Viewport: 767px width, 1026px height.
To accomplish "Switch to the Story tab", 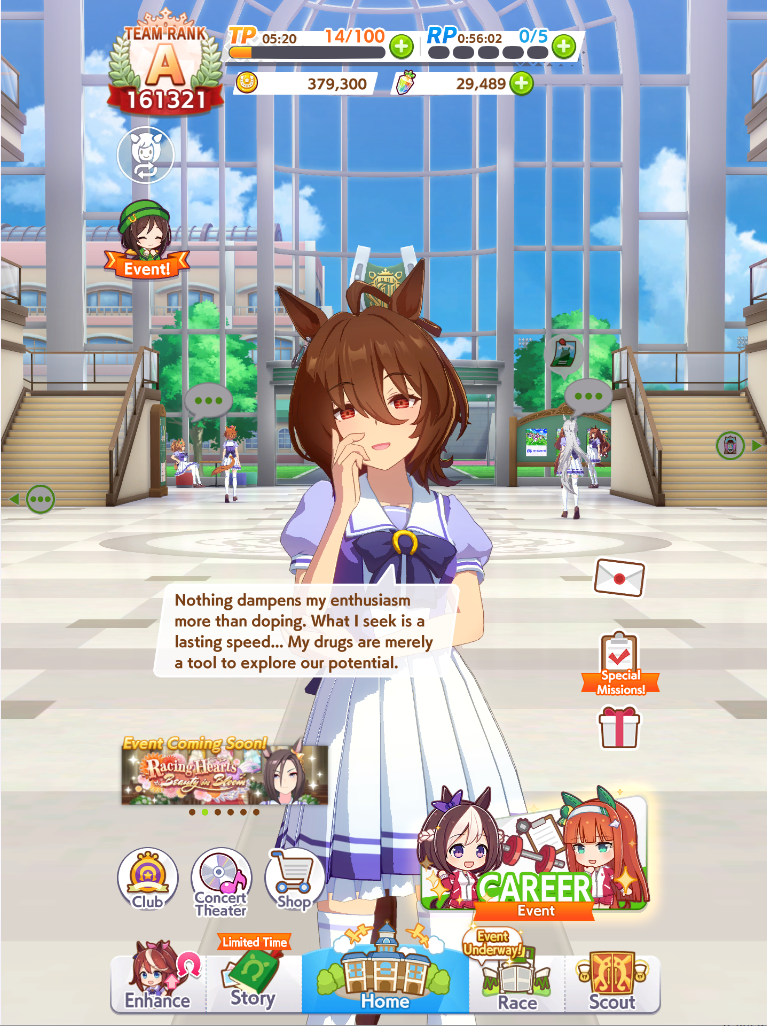I will [x=252, y=980].
